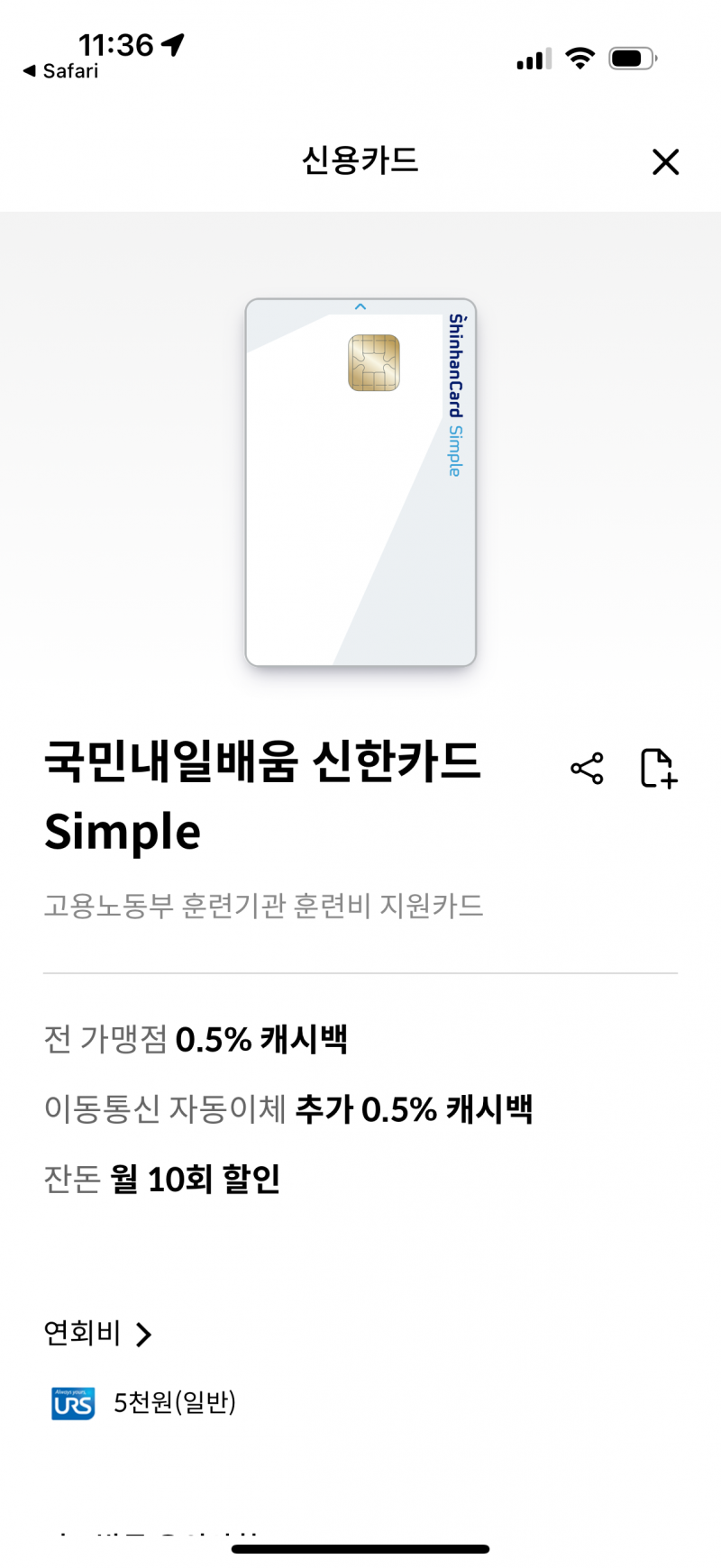Tap 신용카드 title in the header
Viewport: 721px width, 1568px height.
[x=360, y=160]
